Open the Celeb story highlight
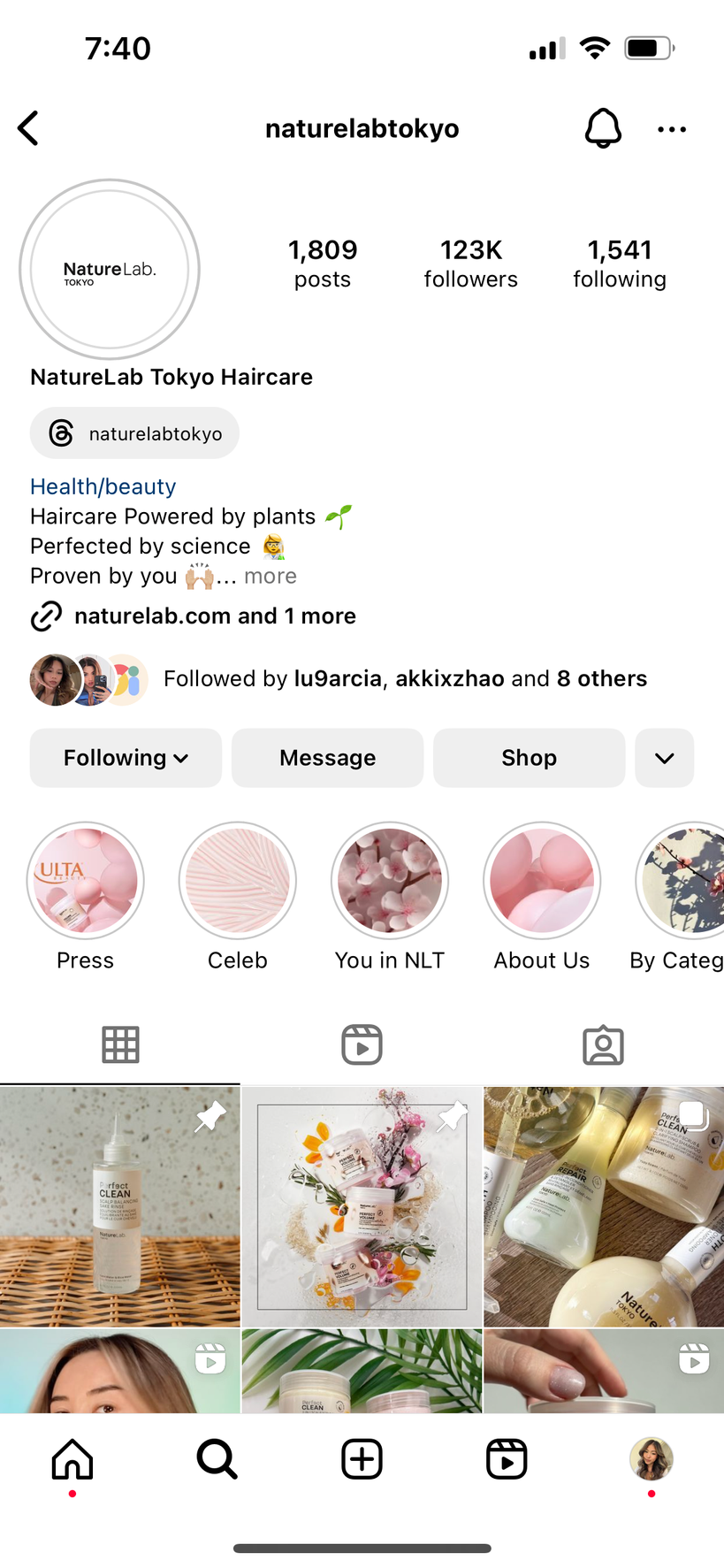724x1568 pixels. point(238,880)
